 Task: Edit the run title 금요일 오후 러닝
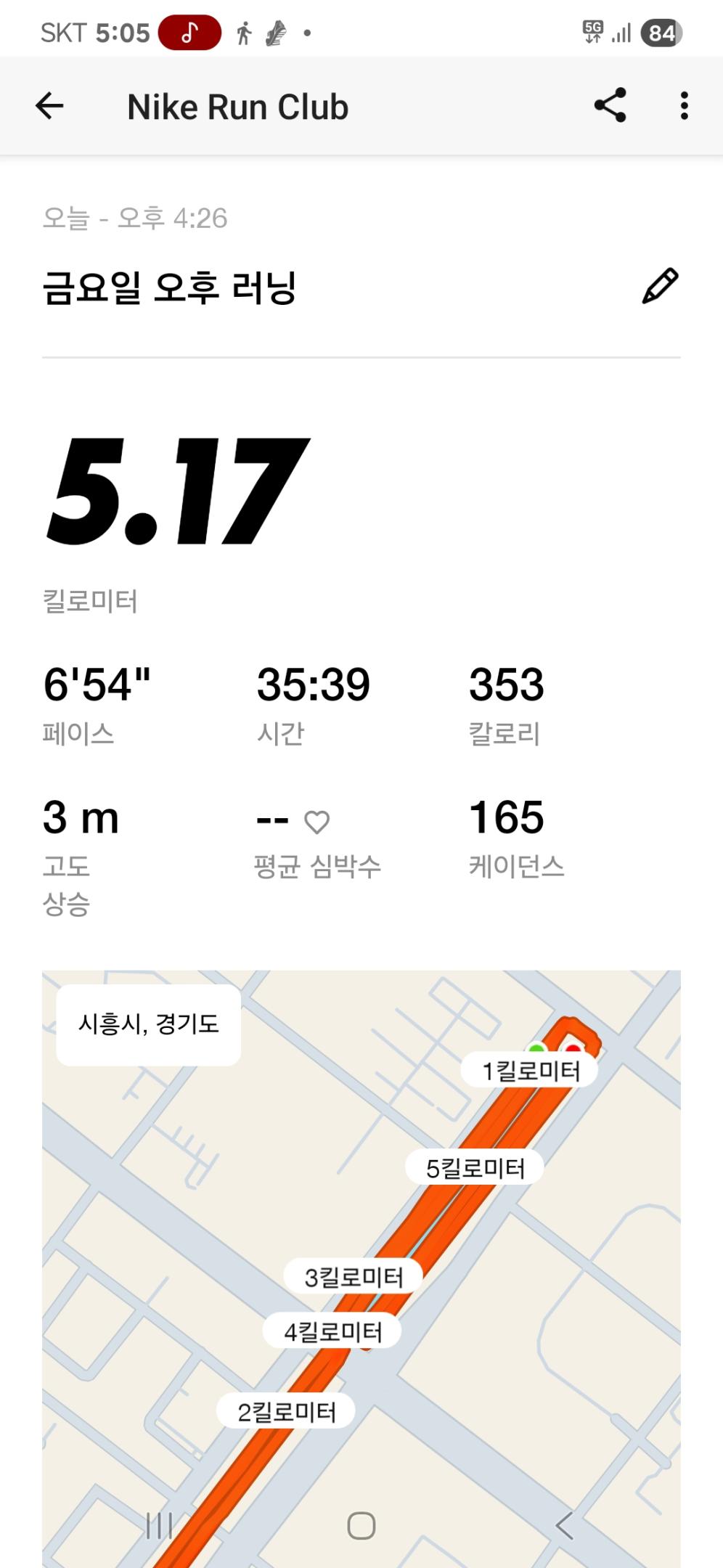[660, 286]
